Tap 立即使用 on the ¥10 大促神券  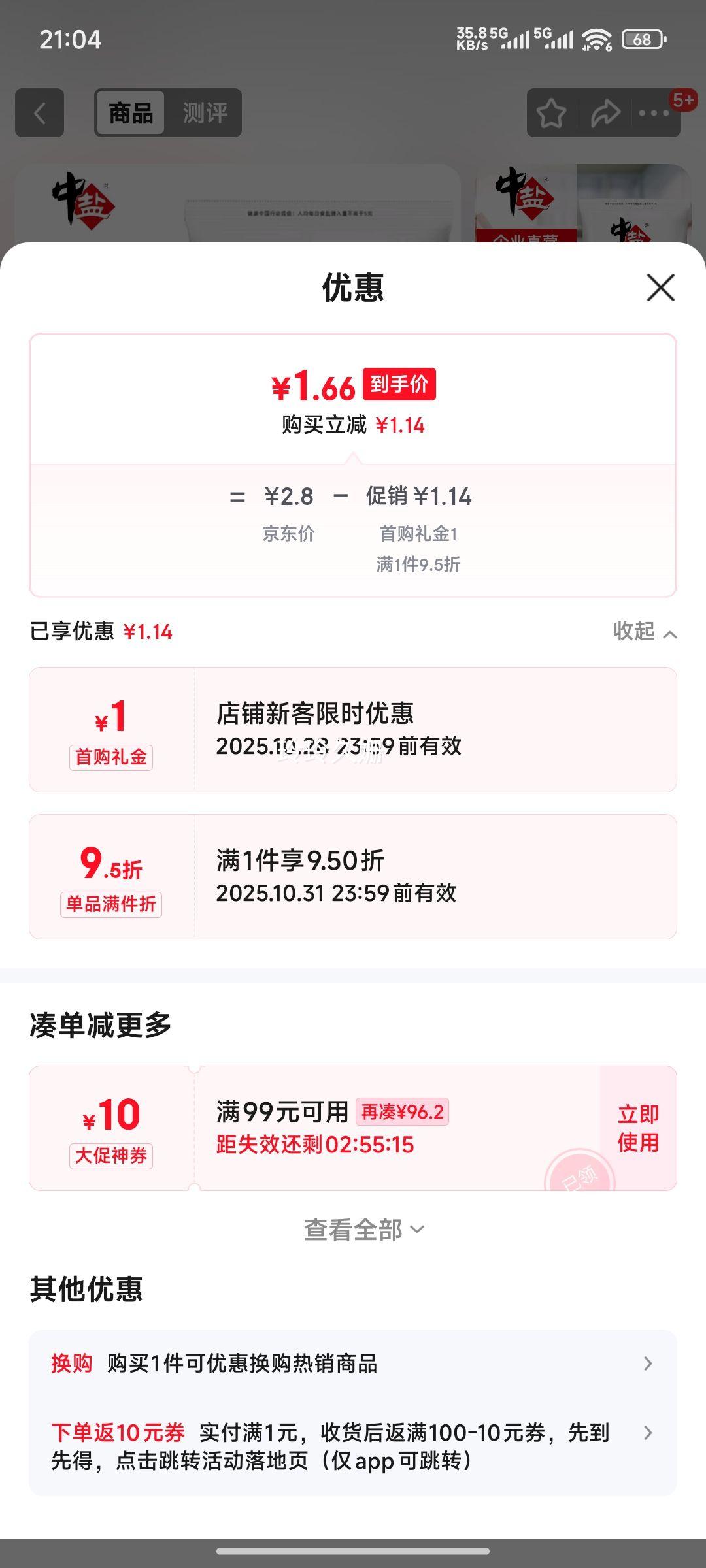638,1128
